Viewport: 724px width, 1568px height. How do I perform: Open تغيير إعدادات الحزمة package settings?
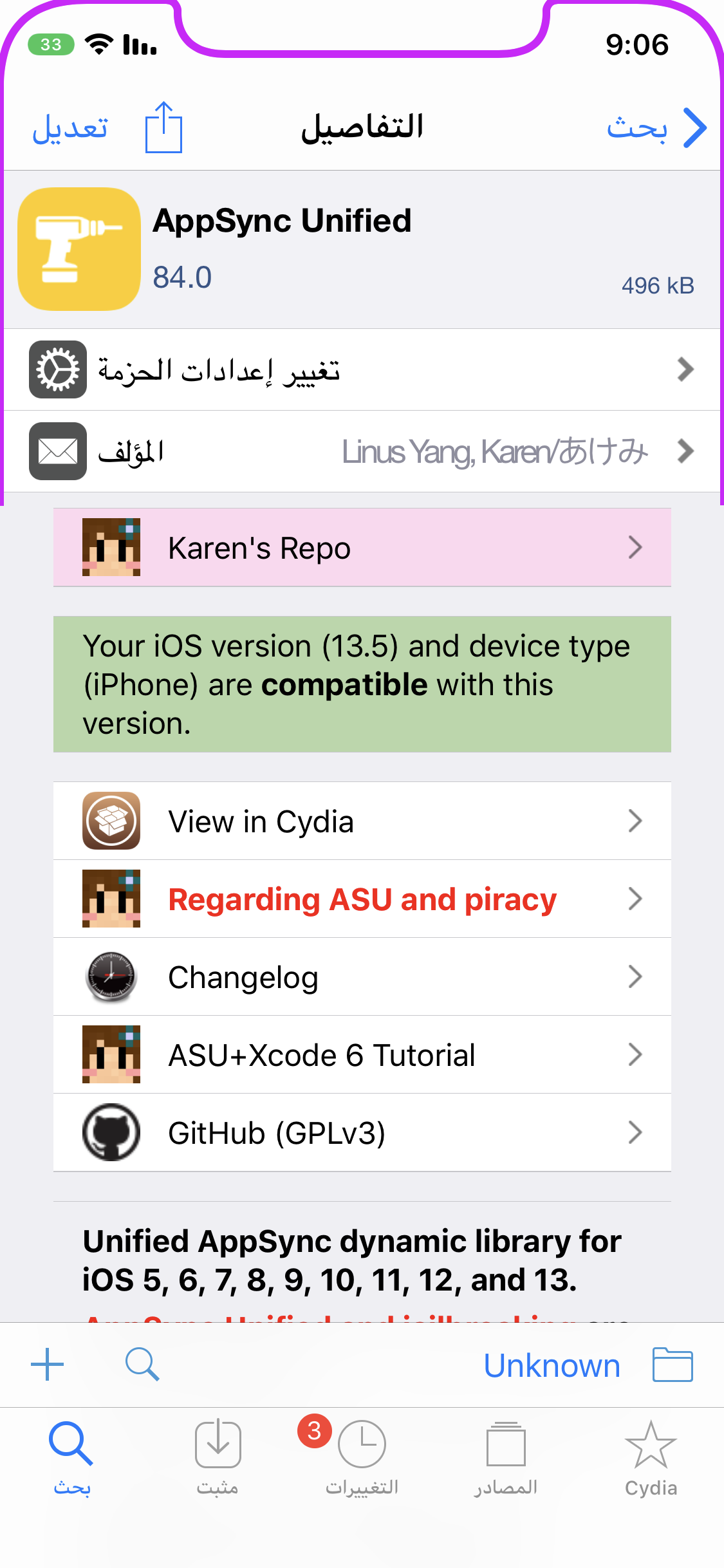(362, 369)
